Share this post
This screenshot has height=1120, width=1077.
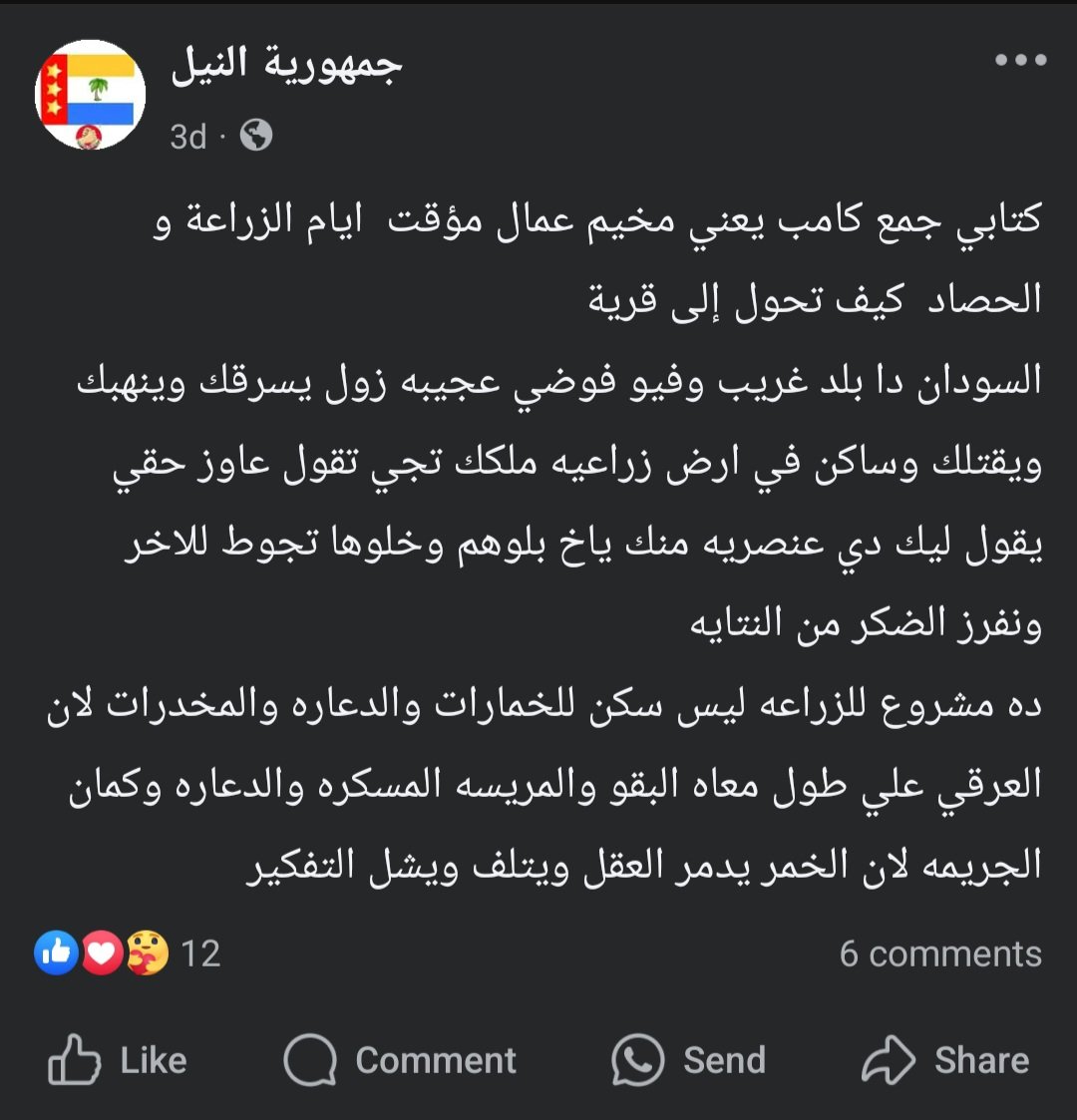pyautogui.click(x=945, y=1059)
